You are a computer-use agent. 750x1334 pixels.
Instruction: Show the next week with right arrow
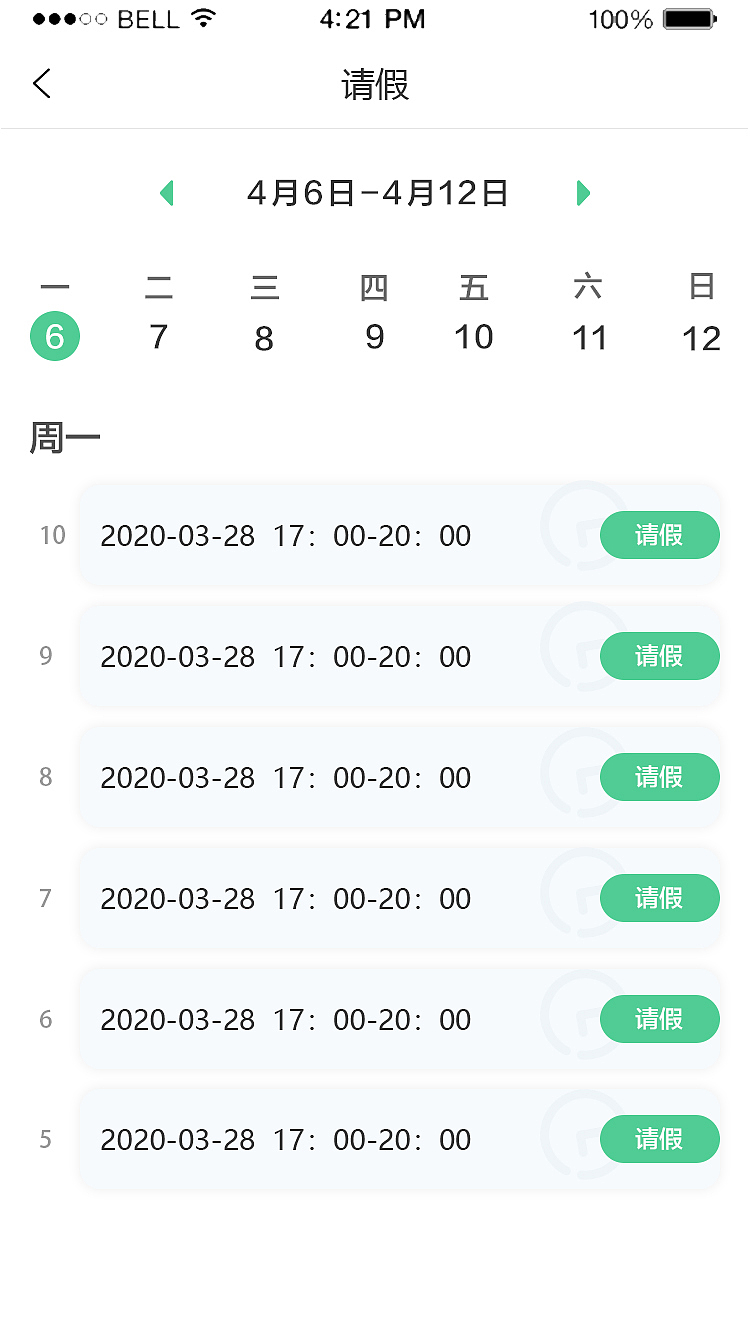point(583,193)
